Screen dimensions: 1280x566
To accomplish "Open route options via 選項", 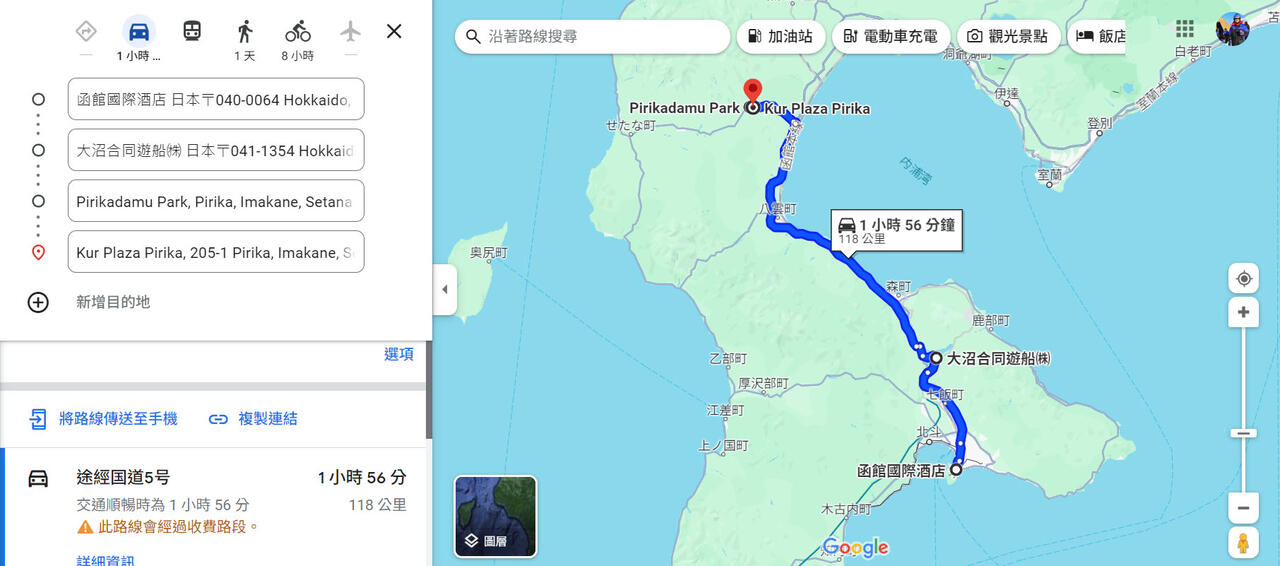I will tap(398, 354).
